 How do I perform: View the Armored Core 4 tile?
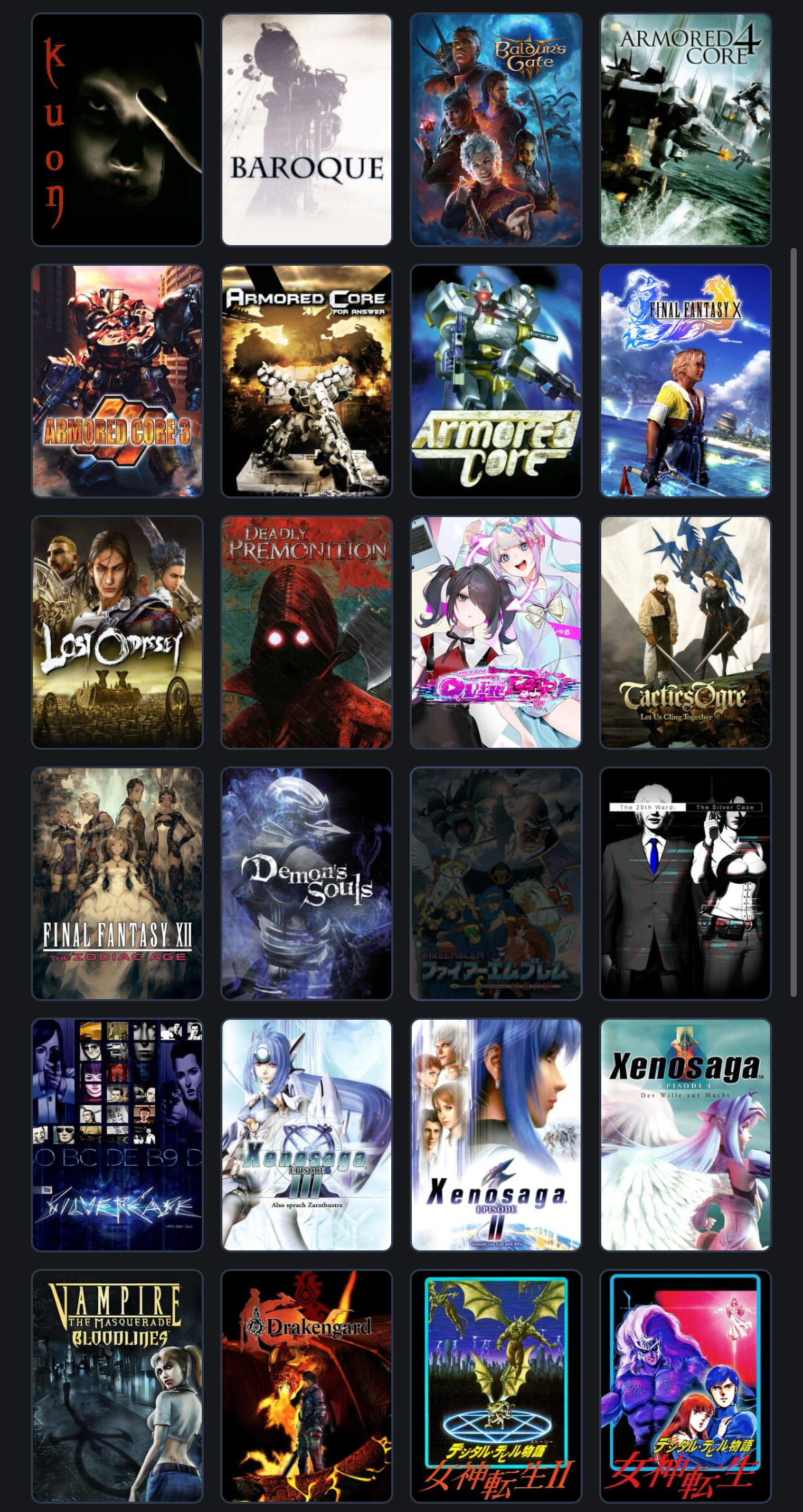click(686, 130)
